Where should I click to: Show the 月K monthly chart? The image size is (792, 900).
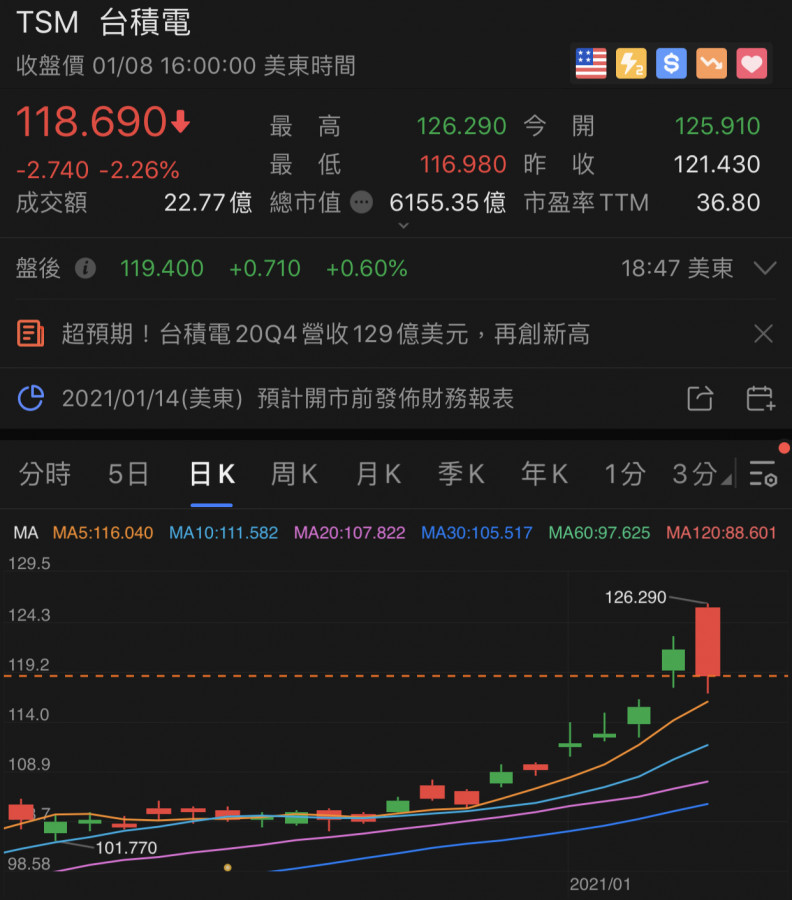(x=378, y=474)
